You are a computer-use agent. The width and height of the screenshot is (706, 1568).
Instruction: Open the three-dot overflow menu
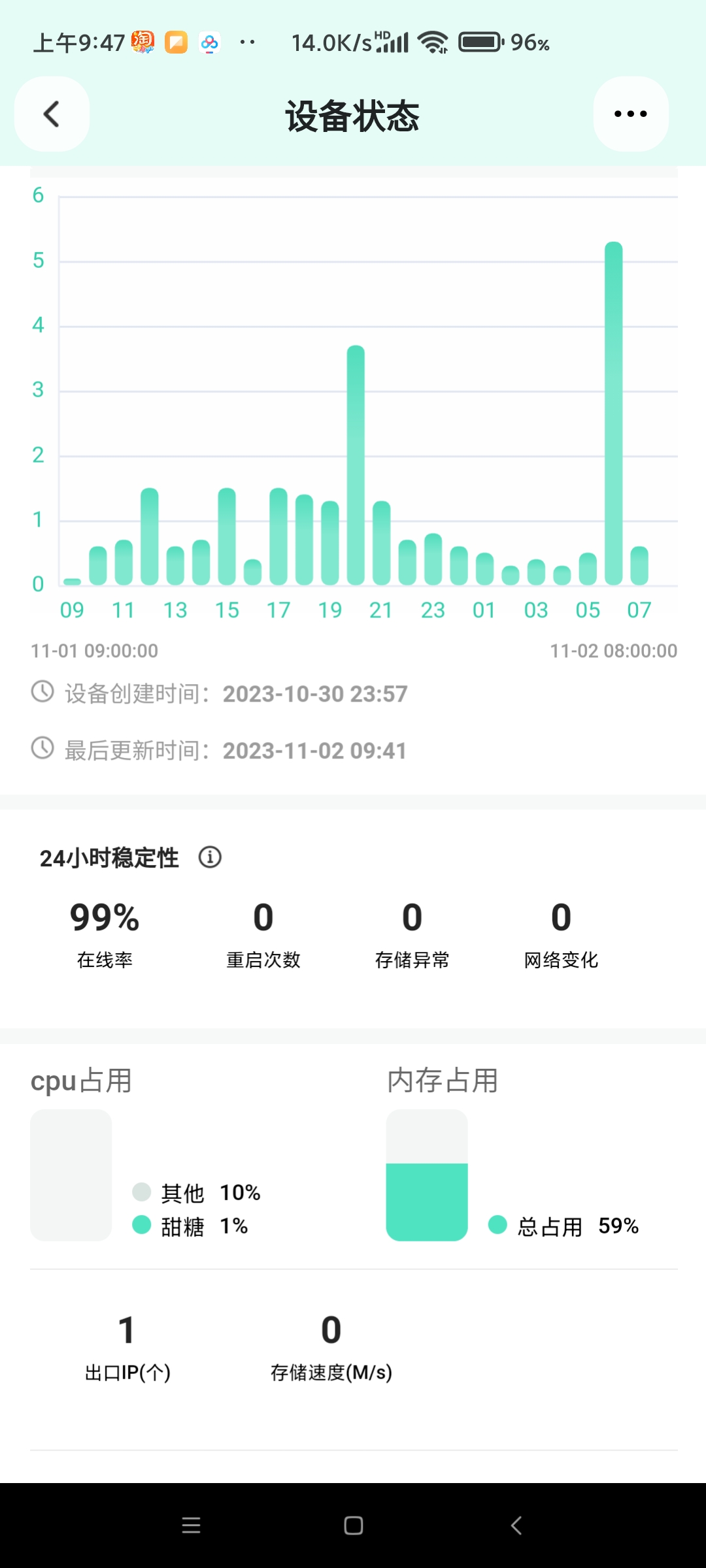(630, 114)
